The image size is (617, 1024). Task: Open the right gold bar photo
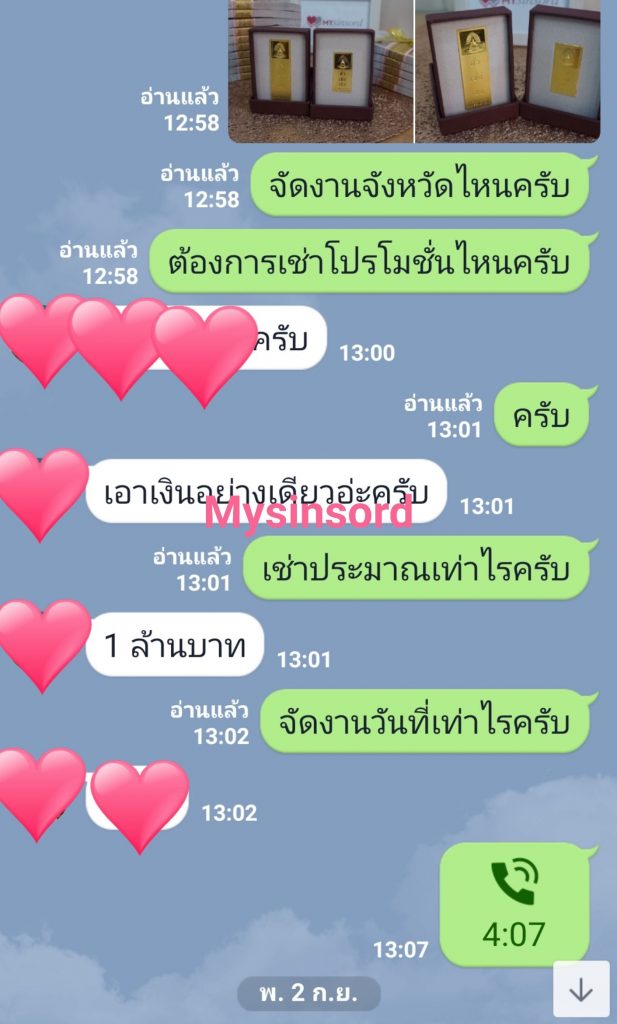pyautogui.click(x=506, y=70)
